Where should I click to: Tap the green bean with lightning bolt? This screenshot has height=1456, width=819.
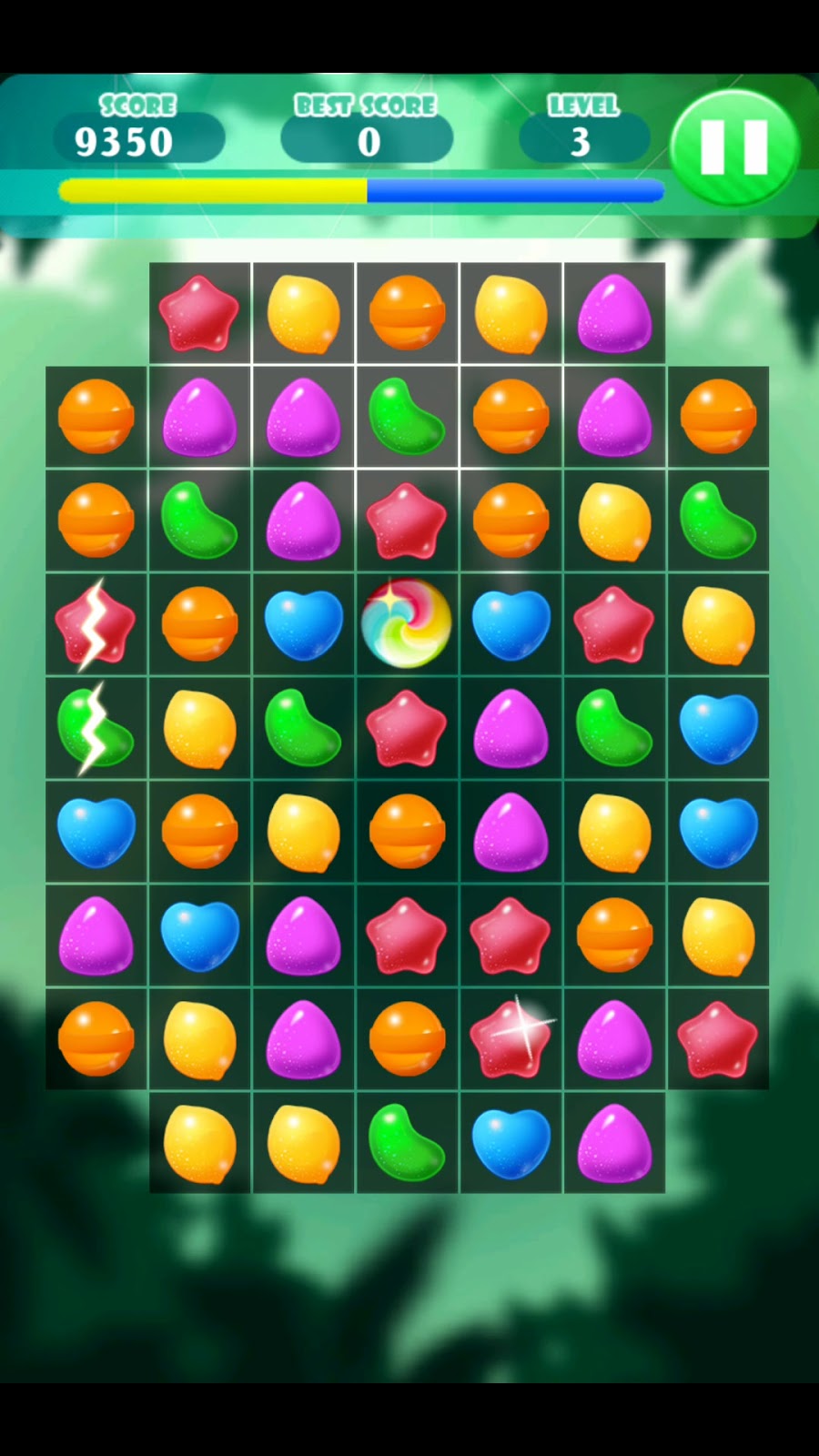(96, 728)
